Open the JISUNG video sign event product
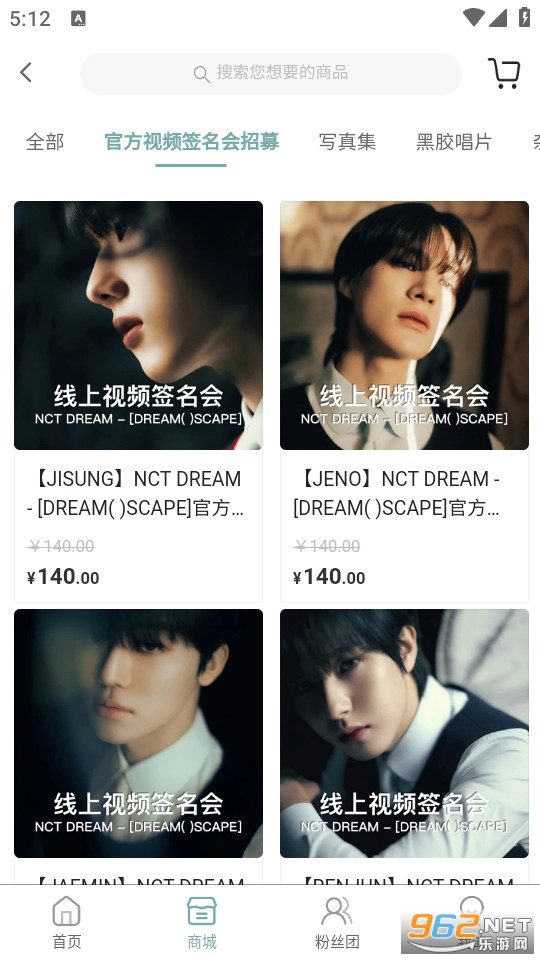 (138, 402)
